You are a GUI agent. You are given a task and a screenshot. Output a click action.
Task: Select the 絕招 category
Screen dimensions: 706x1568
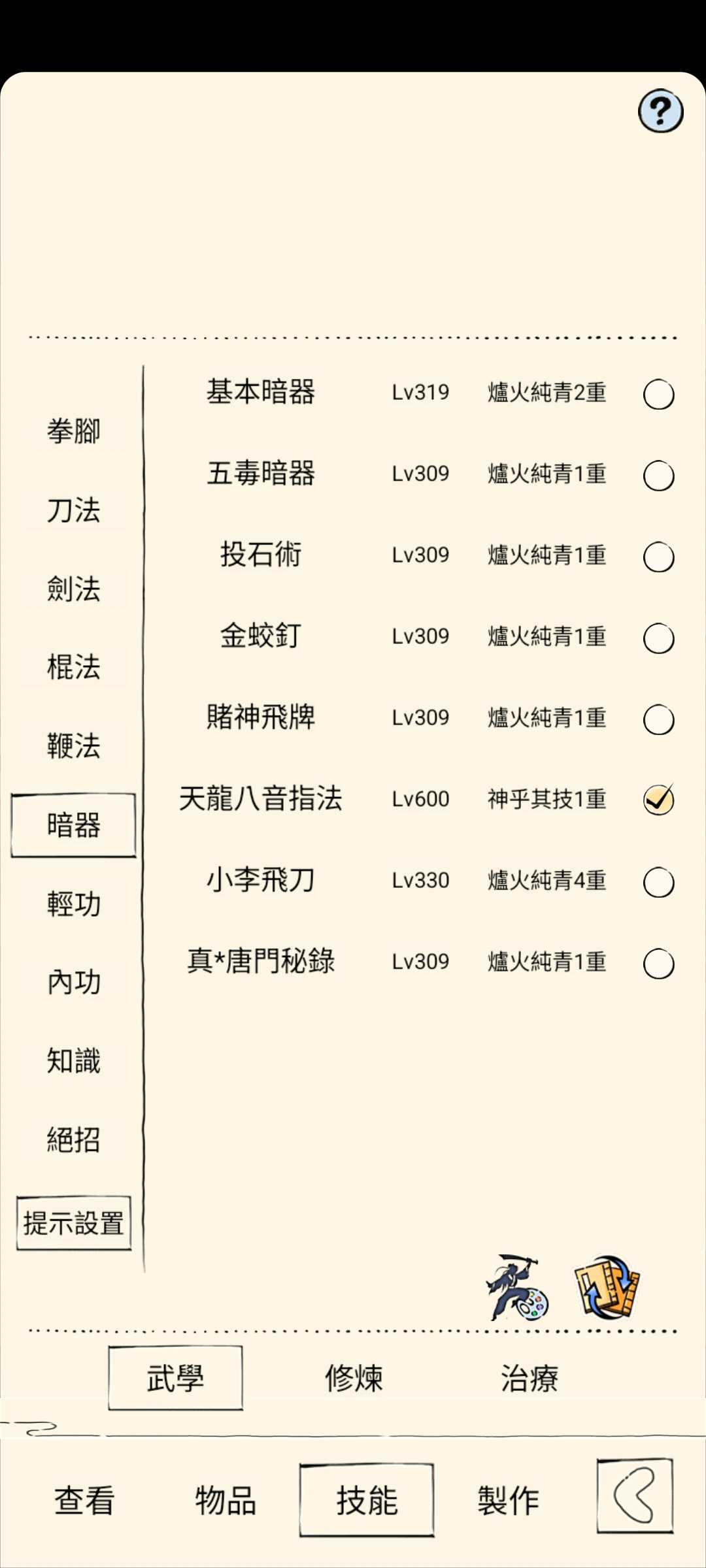click(74, 1140)
